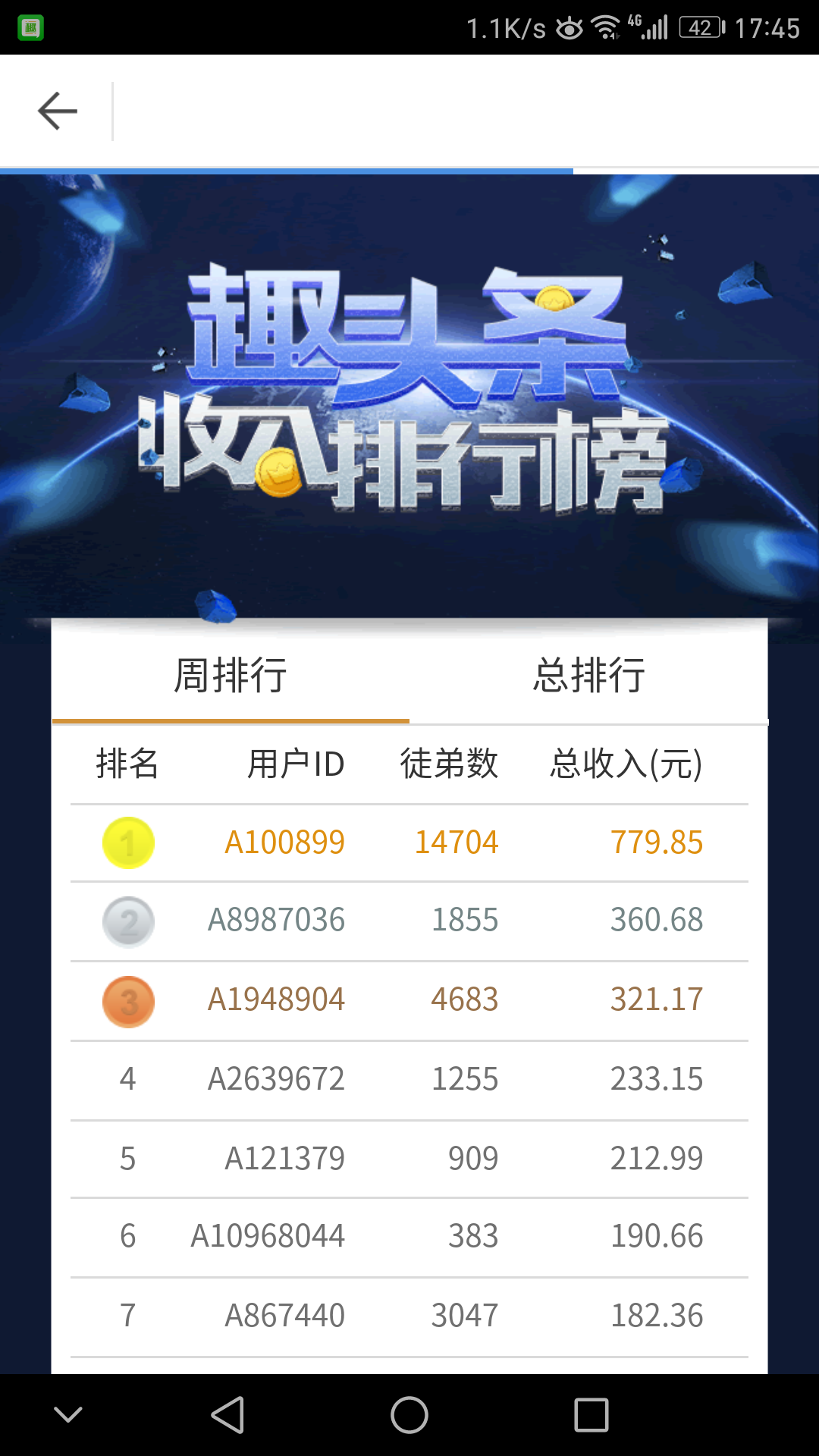Go back using the top-left arrow
Image resolution: width=819 pixels, height=1456 pixels.
[58, 111]
